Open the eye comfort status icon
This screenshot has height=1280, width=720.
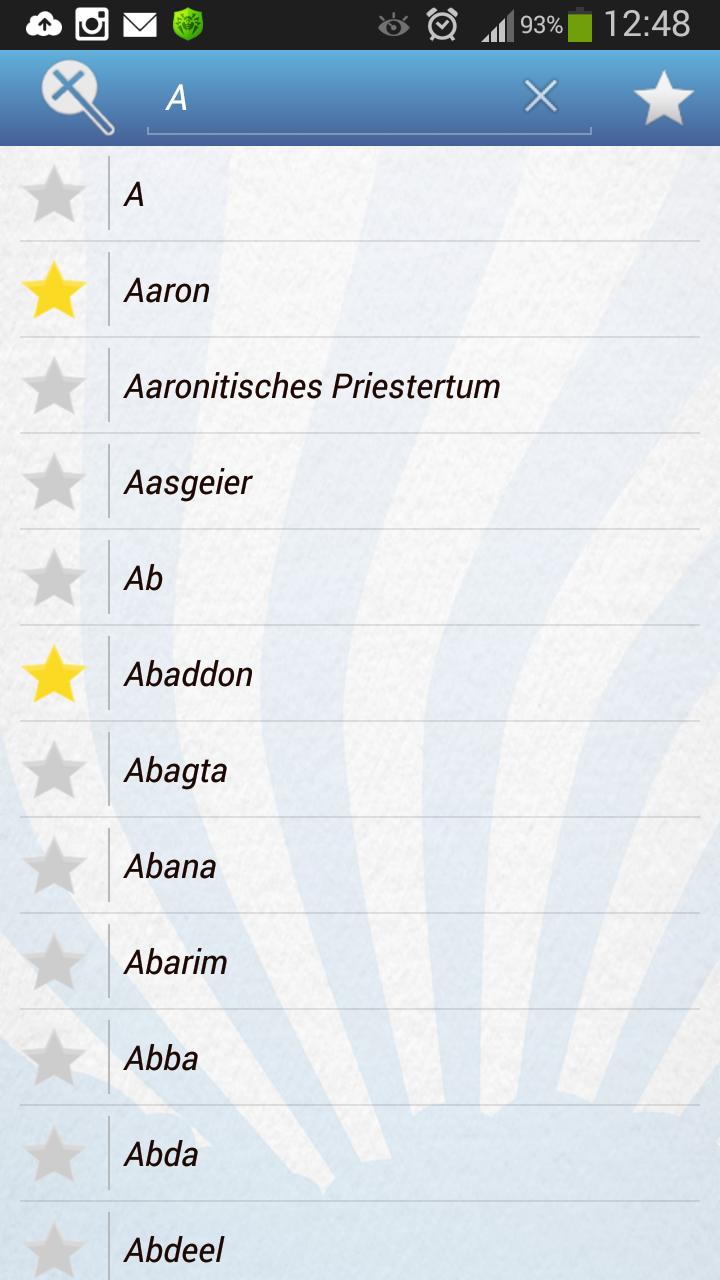pyautogui.click(x=390, y=23)
